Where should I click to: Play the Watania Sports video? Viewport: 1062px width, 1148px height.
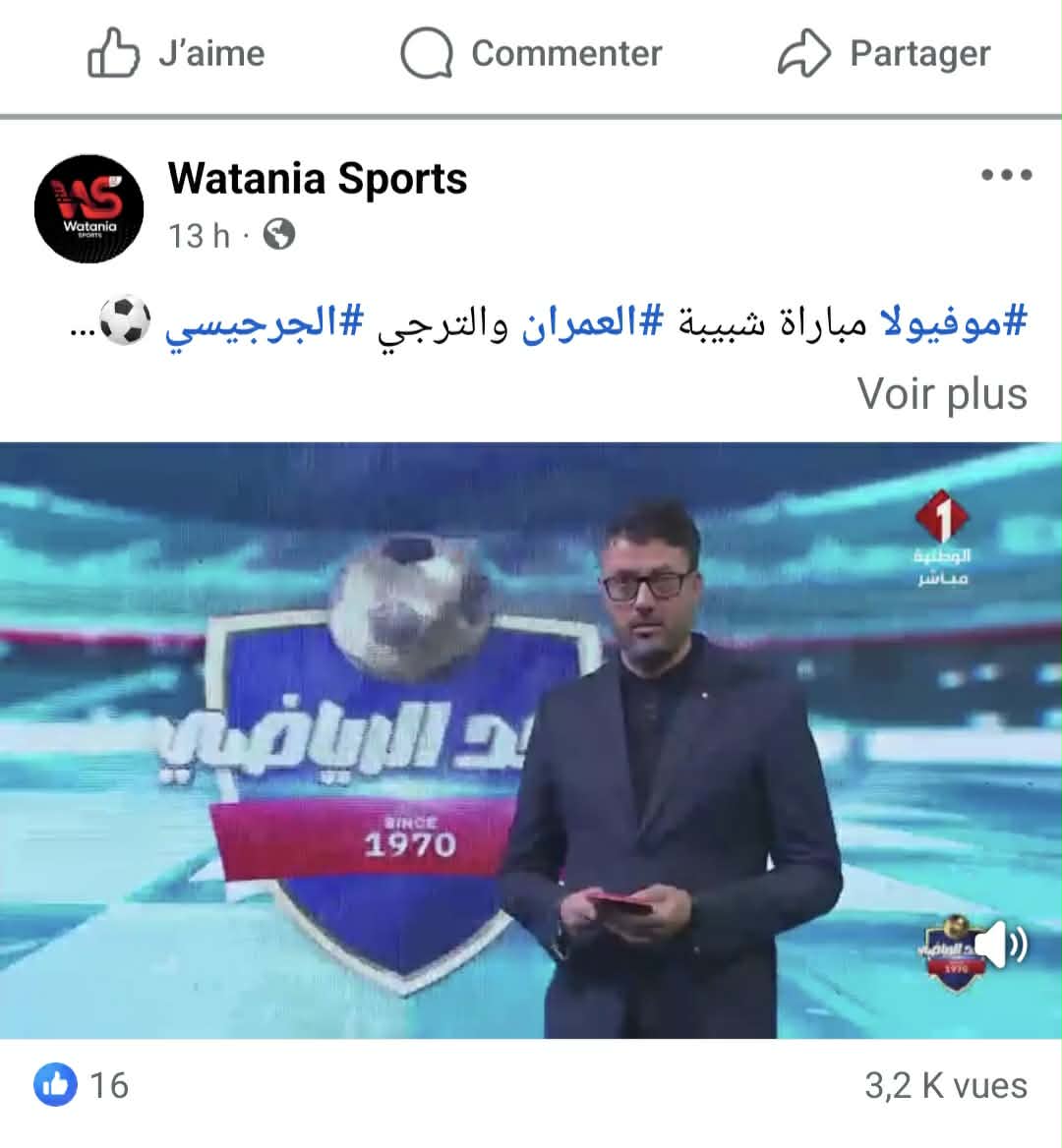[x=531, y=739]
